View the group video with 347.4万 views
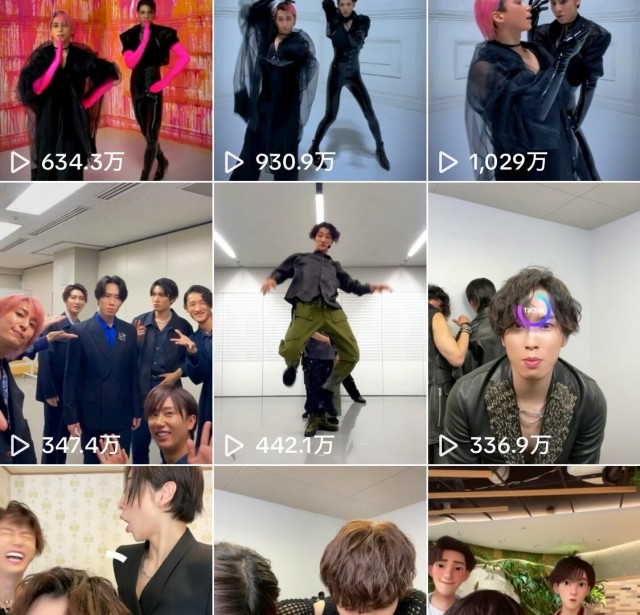Viewport: 640px width, 615px height. [106, 323]
